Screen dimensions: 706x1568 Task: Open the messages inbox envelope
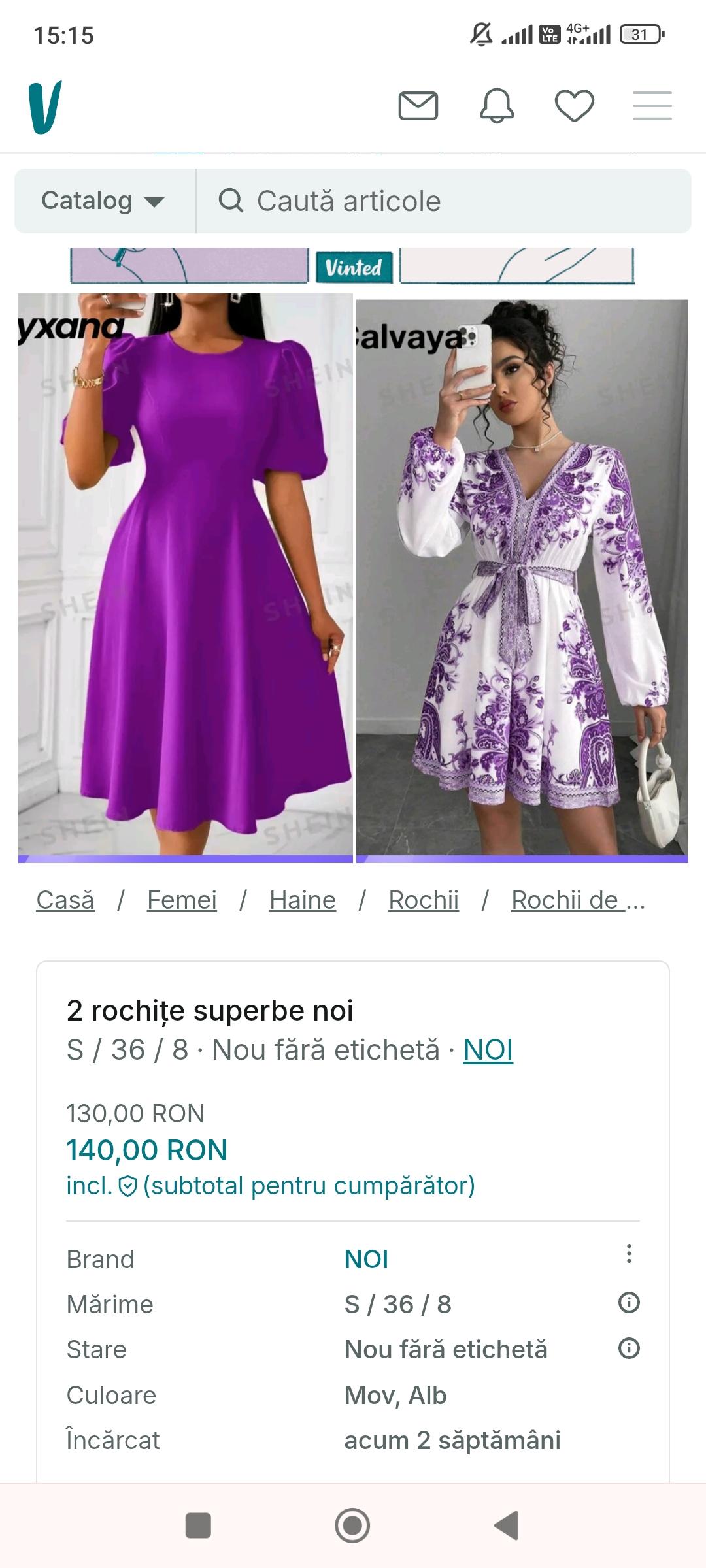[418, 106]
